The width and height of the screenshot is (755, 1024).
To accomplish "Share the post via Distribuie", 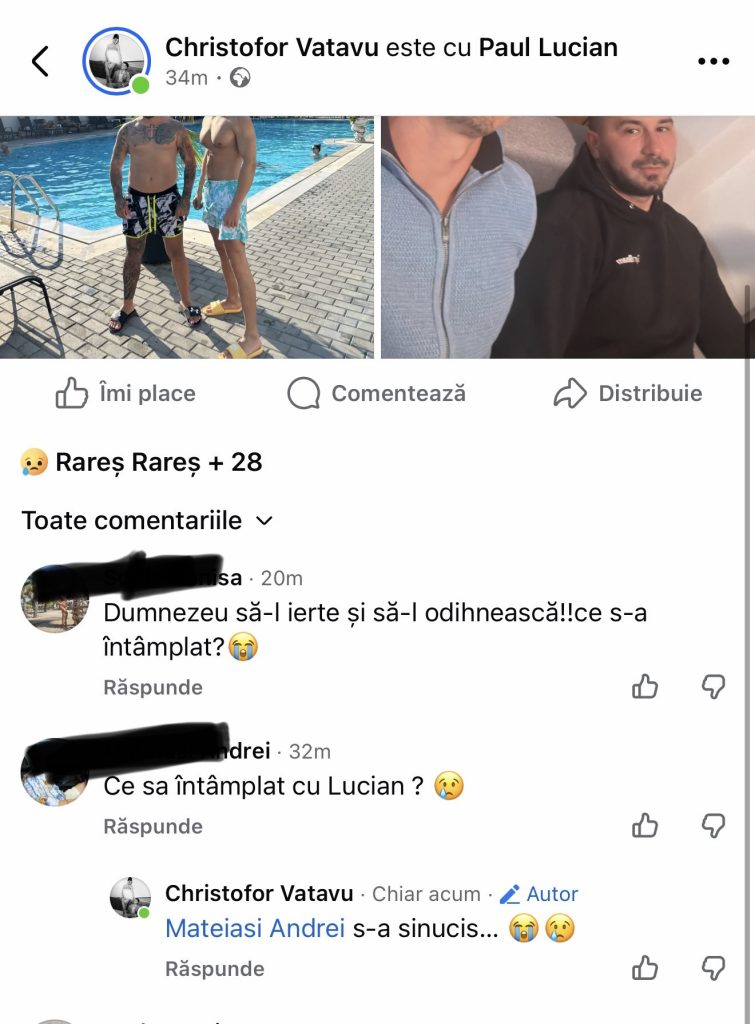I will (x=628, y=394).
